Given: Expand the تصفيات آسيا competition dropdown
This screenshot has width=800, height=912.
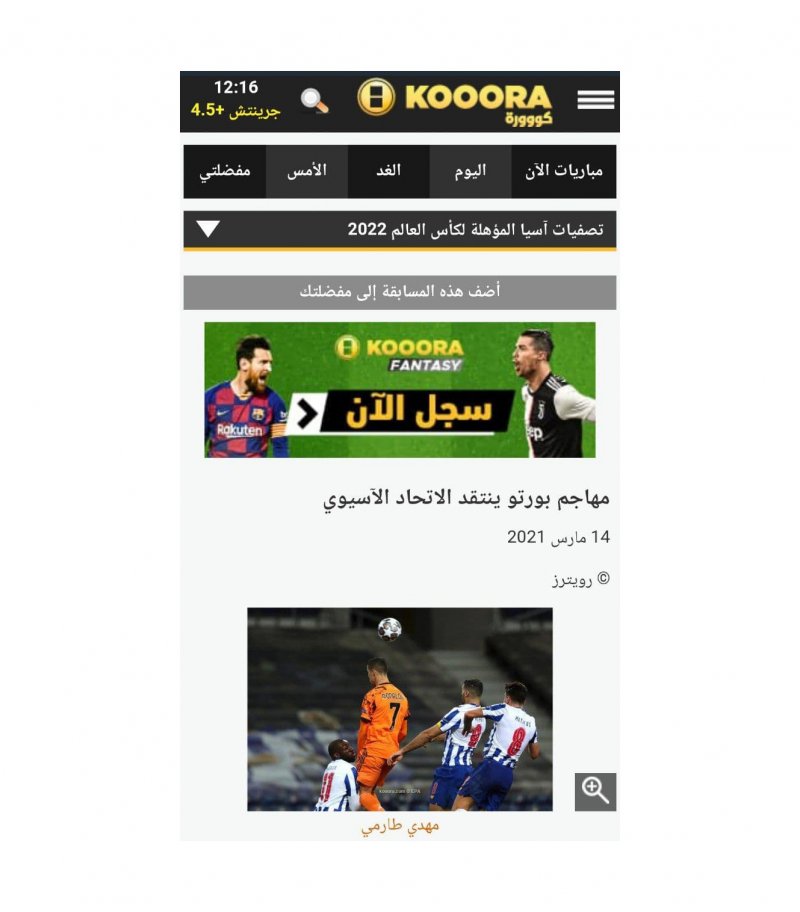Looking at the screenshot, I should click(208, 229).
